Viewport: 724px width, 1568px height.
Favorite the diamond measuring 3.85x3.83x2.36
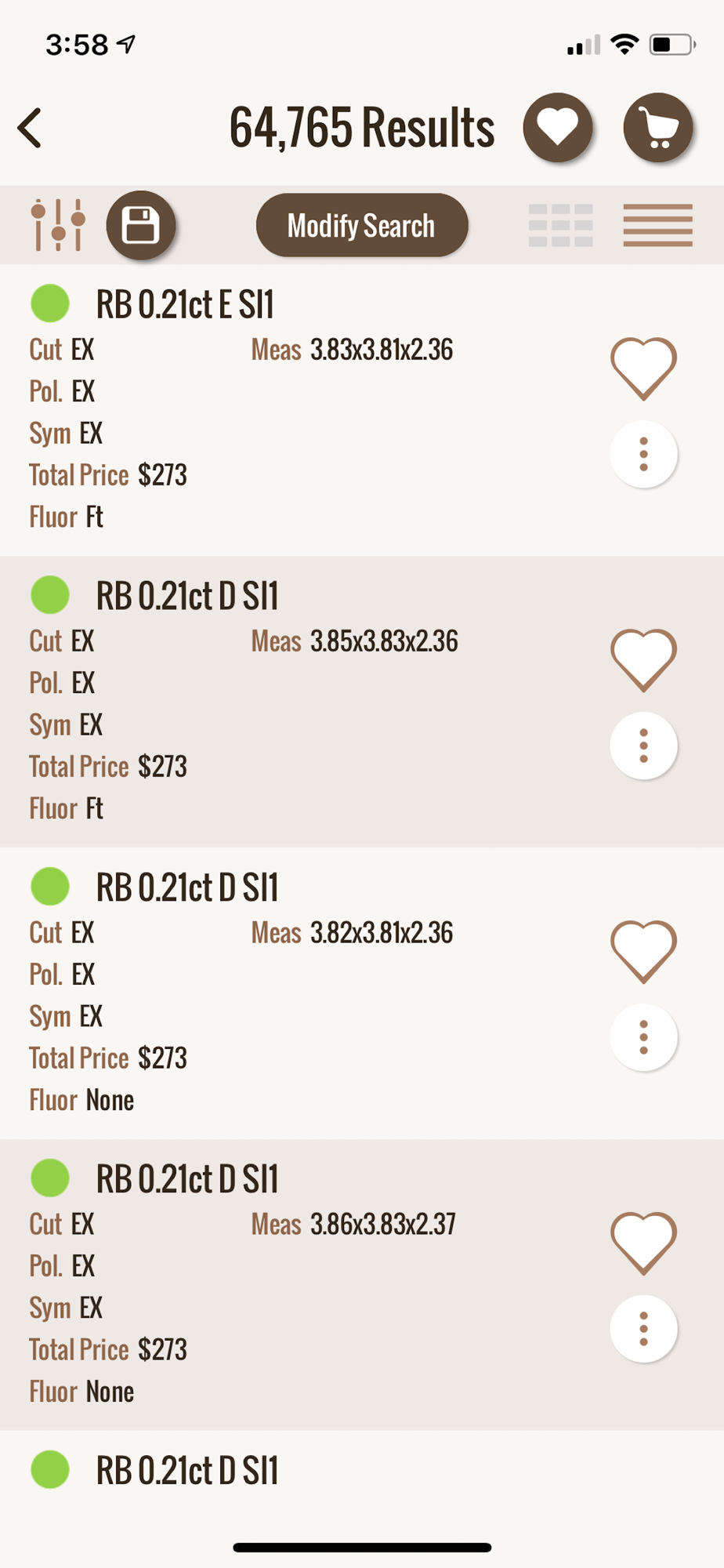[643, 660]
